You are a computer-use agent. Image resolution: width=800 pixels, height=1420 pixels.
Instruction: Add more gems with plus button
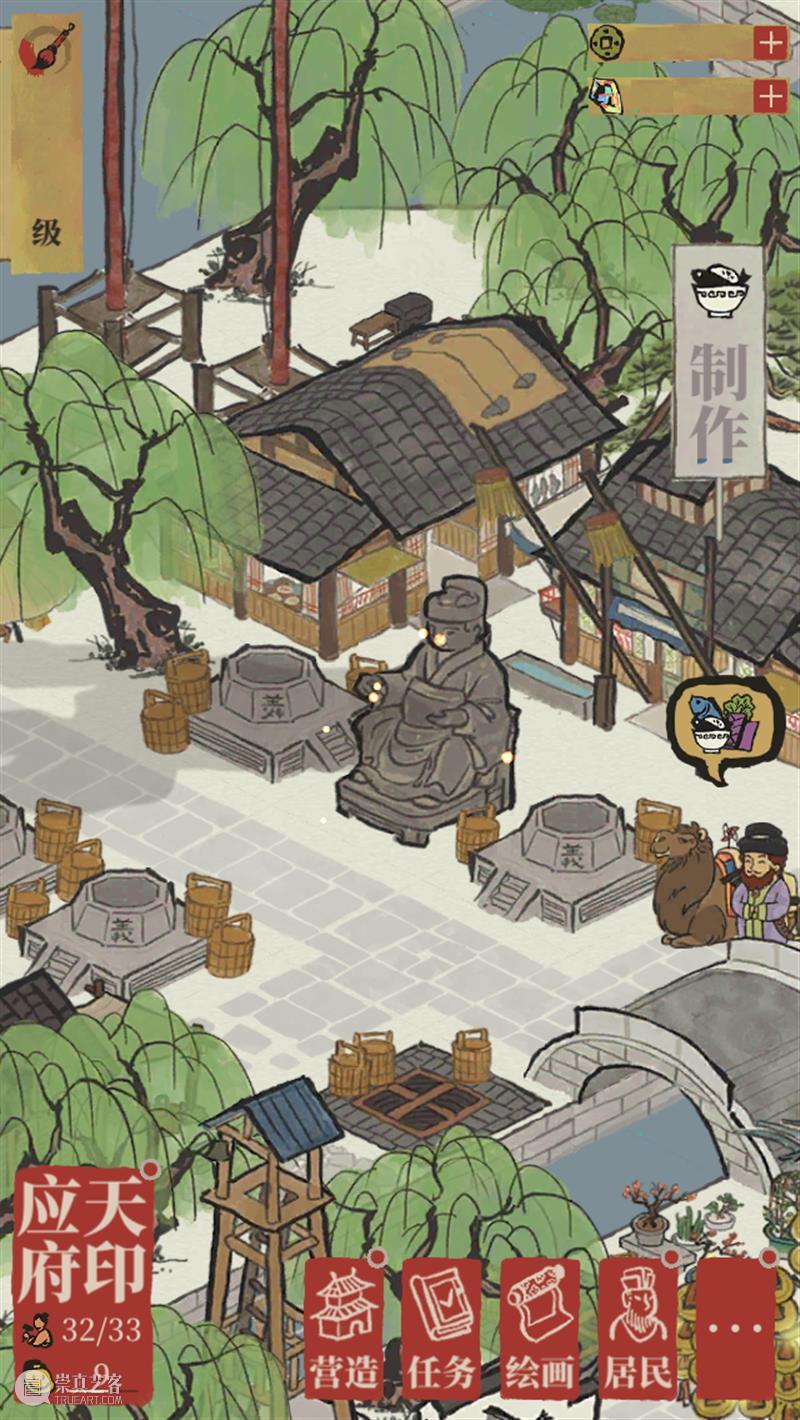pyautogui.click(x=770, y=96)
